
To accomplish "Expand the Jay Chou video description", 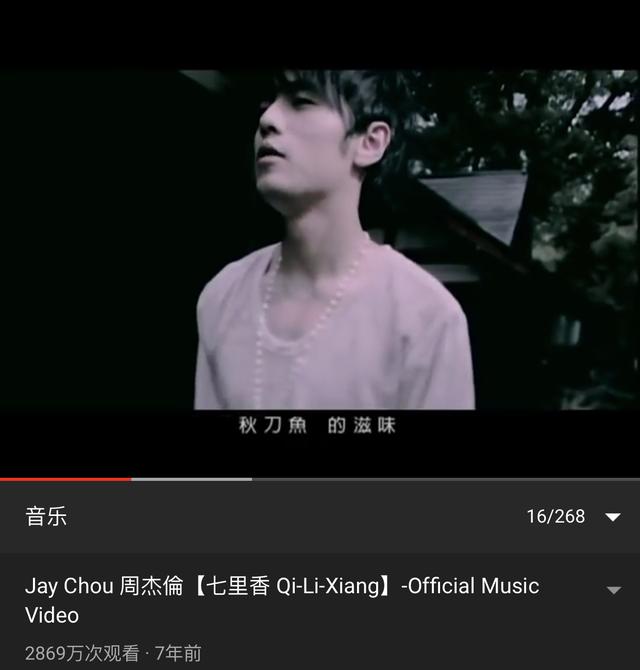I will [613, 590].
